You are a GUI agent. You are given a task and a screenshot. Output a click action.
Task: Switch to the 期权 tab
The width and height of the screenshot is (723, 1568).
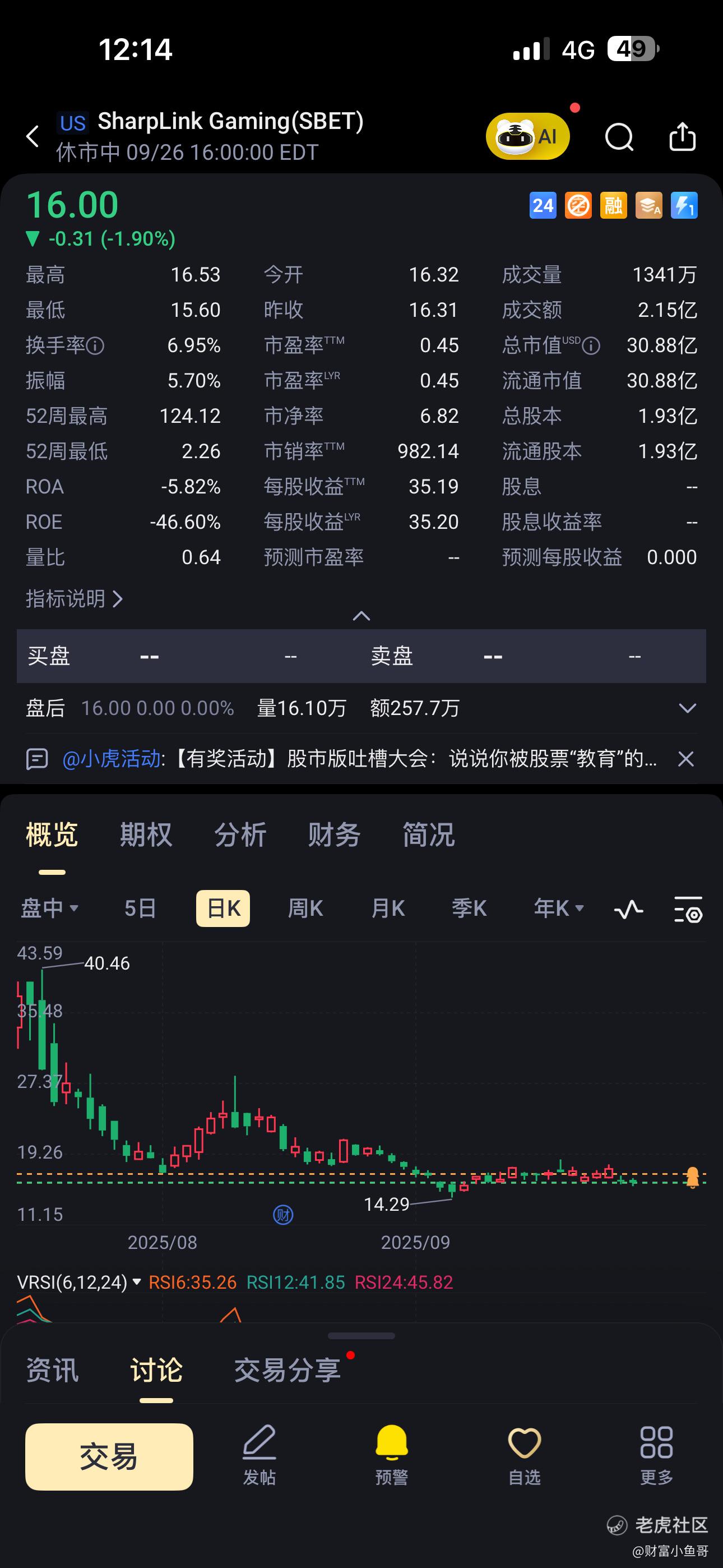(146, 834)
